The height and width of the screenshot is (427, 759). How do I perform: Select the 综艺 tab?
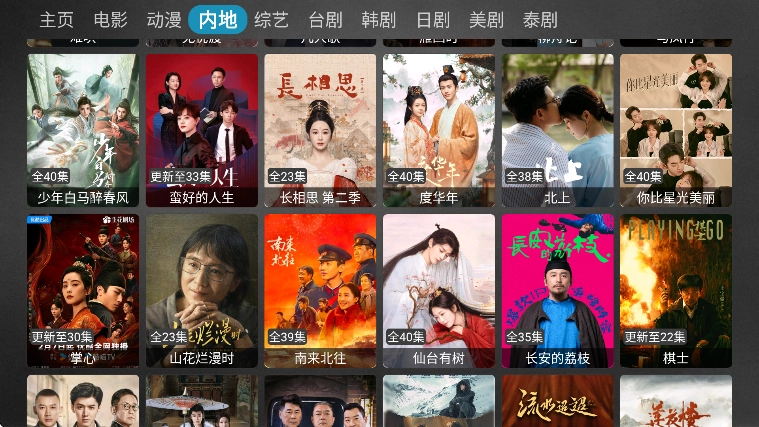(271, 20)
